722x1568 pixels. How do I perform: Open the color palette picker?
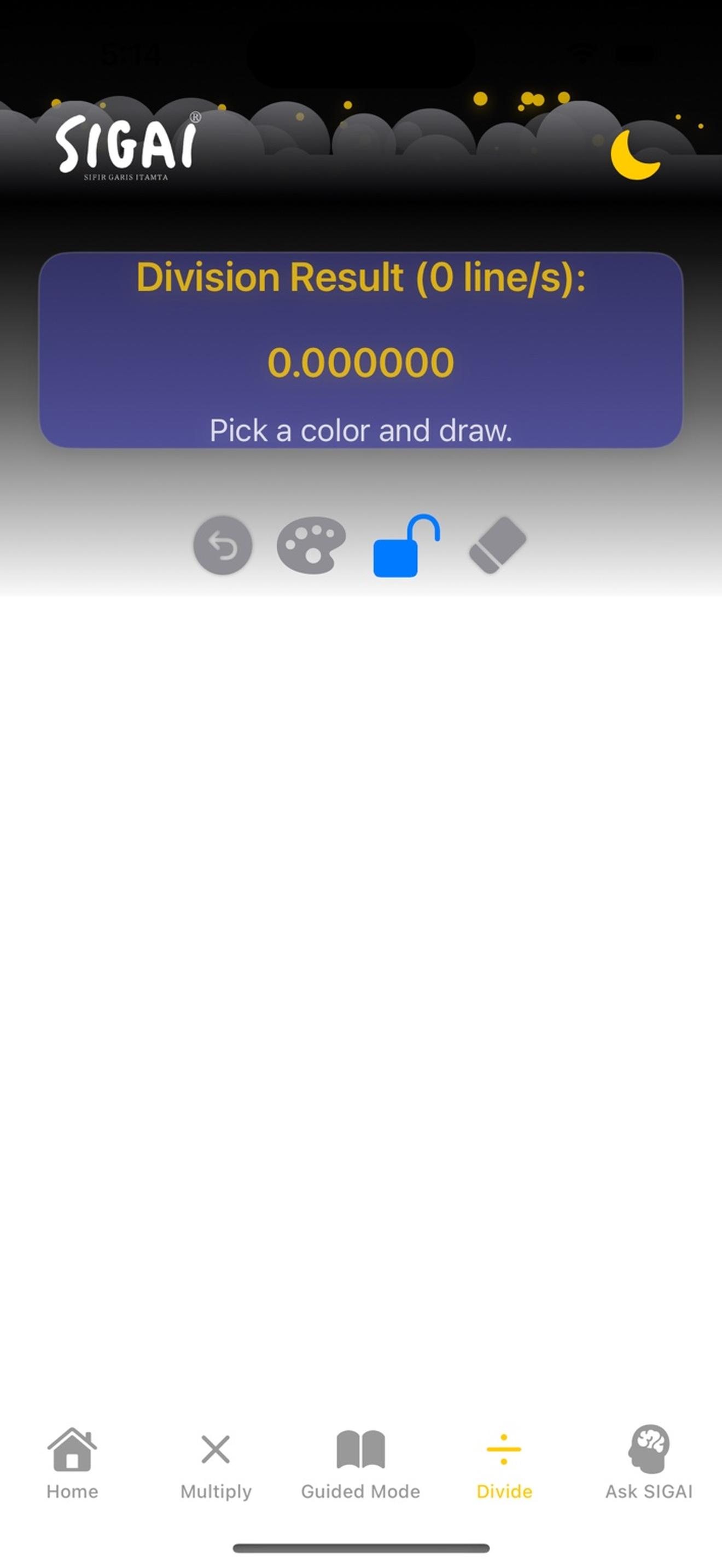click(312, 545)
